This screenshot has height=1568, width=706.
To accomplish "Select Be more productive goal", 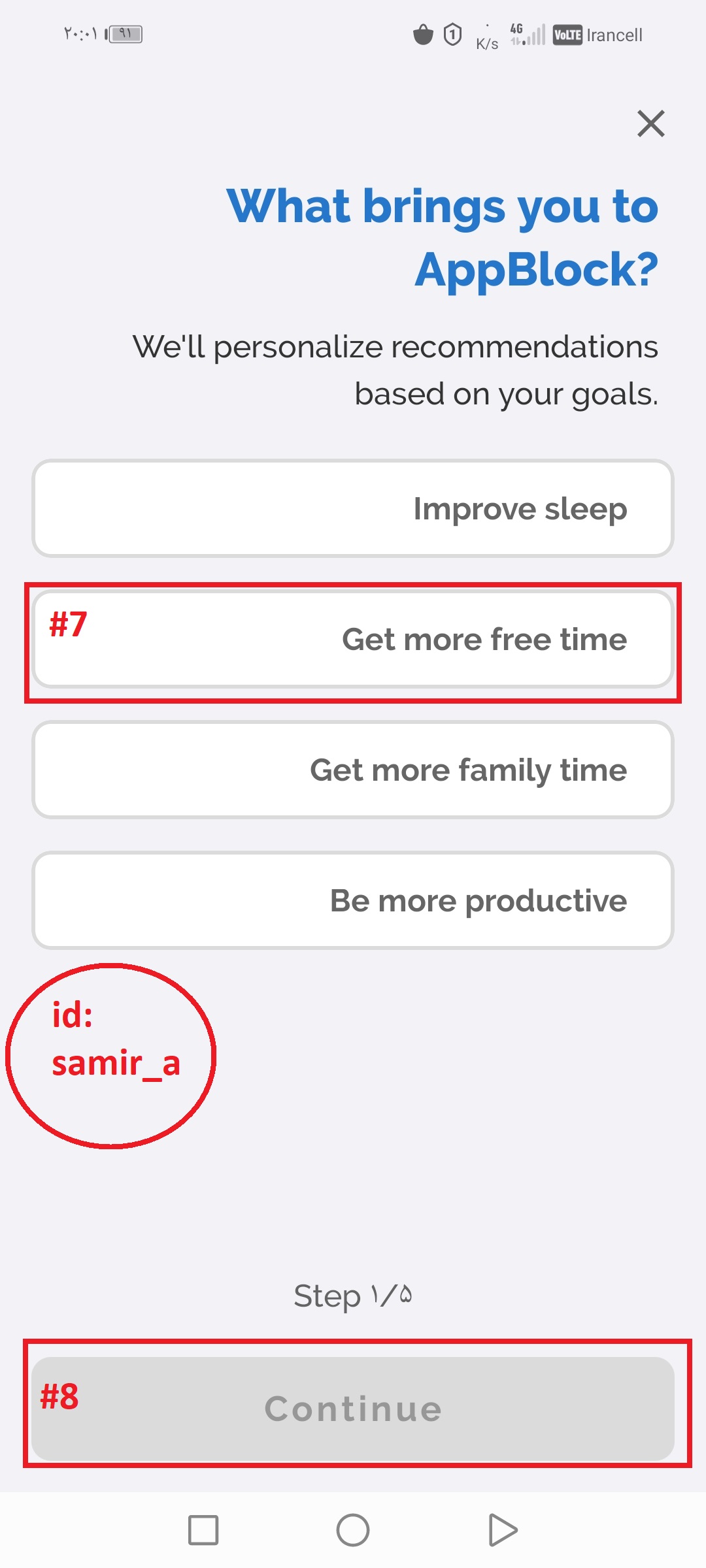I will click(353, 900).
